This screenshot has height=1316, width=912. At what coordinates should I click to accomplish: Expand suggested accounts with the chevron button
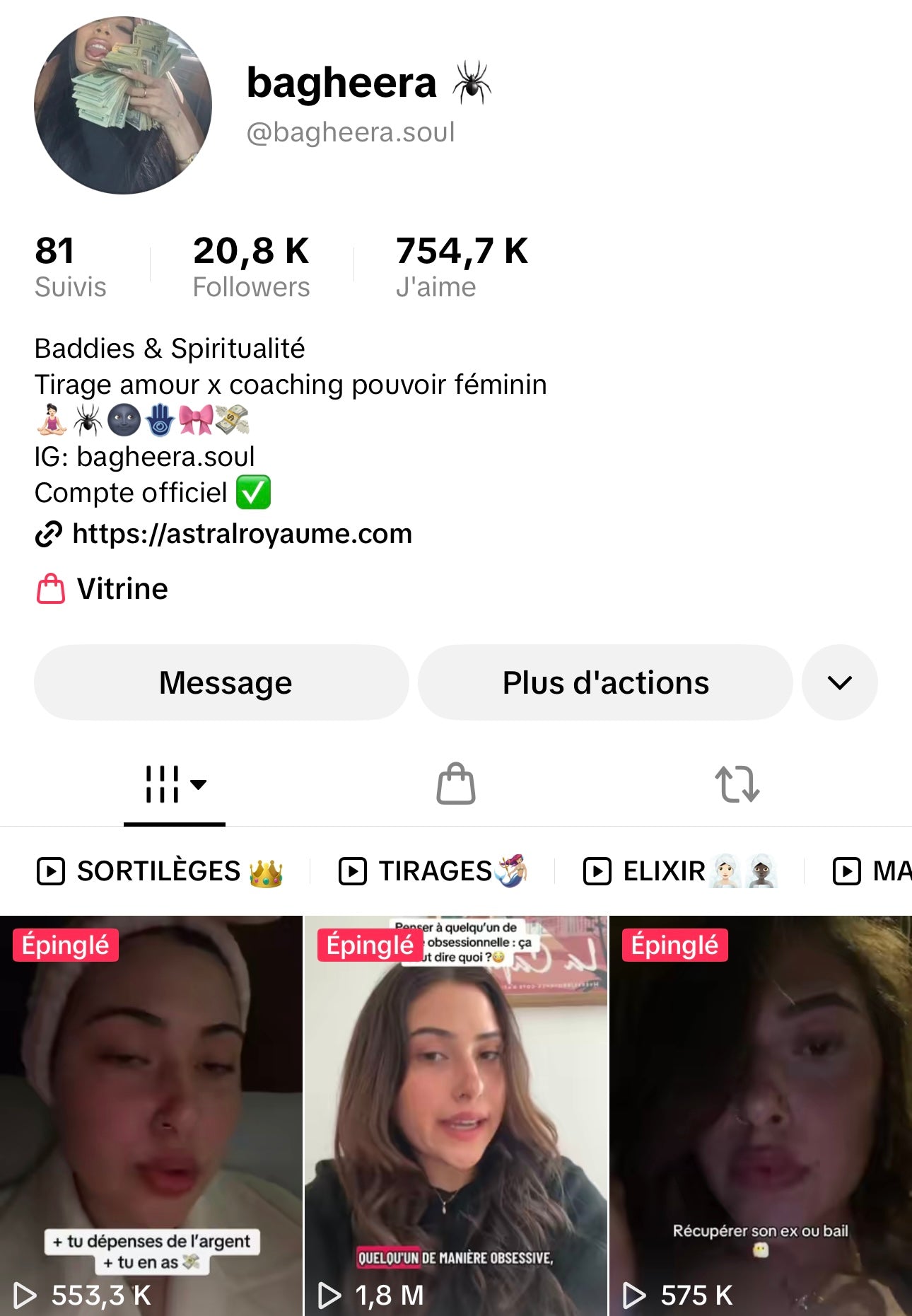839,682
